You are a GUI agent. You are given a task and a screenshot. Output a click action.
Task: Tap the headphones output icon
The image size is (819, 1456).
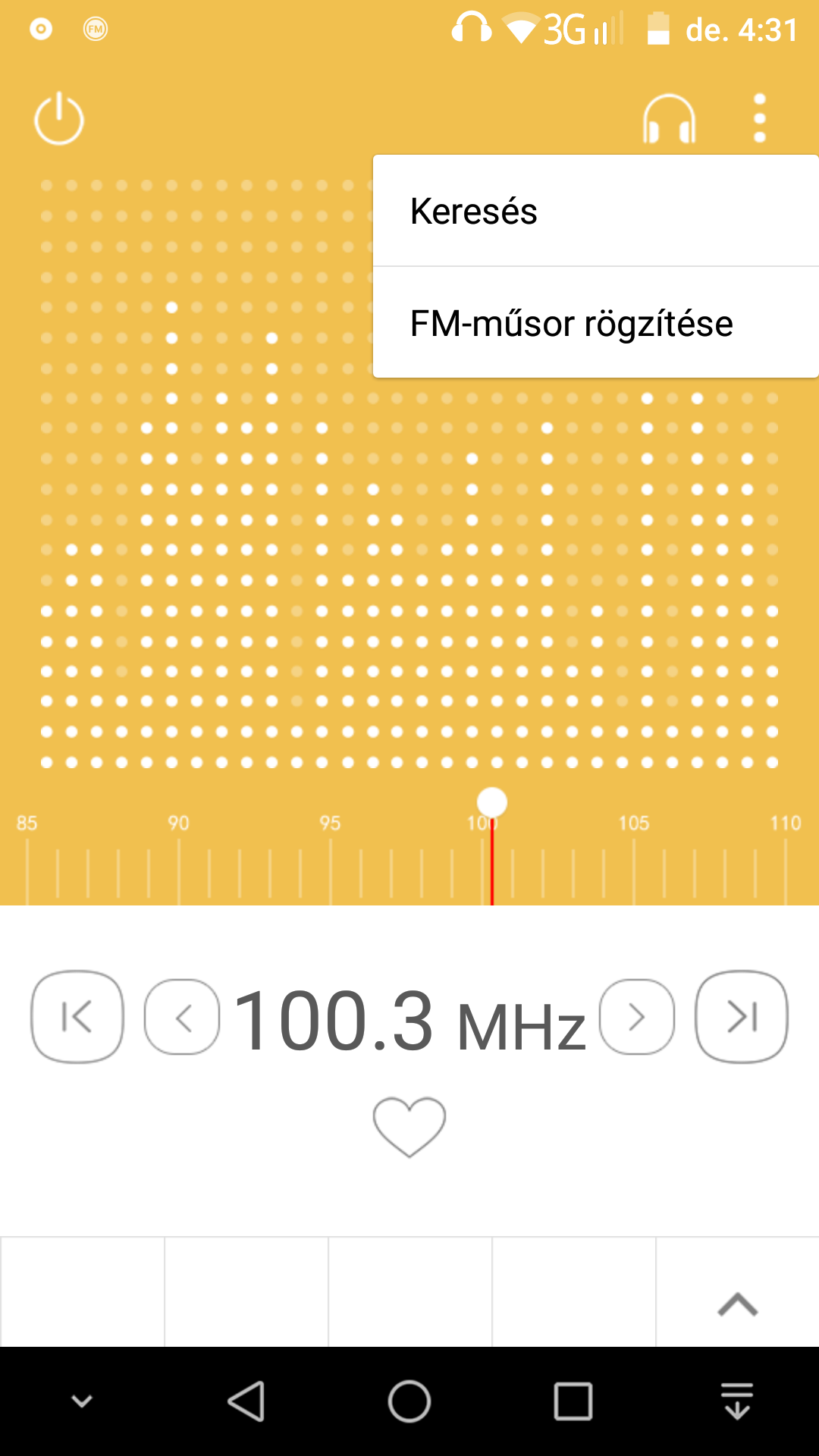(x=670, y=119)
